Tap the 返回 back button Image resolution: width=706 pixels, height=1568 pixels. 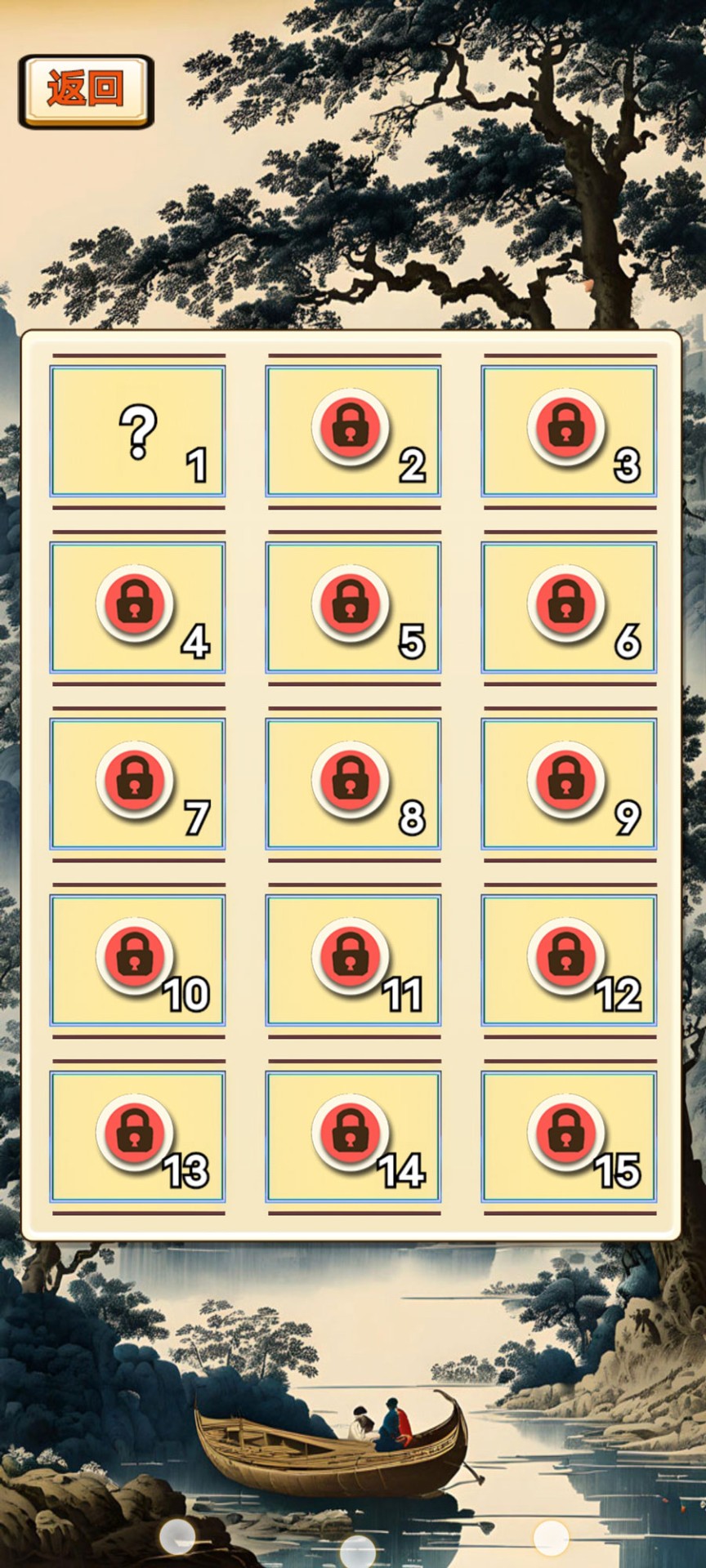click(86, 91)
